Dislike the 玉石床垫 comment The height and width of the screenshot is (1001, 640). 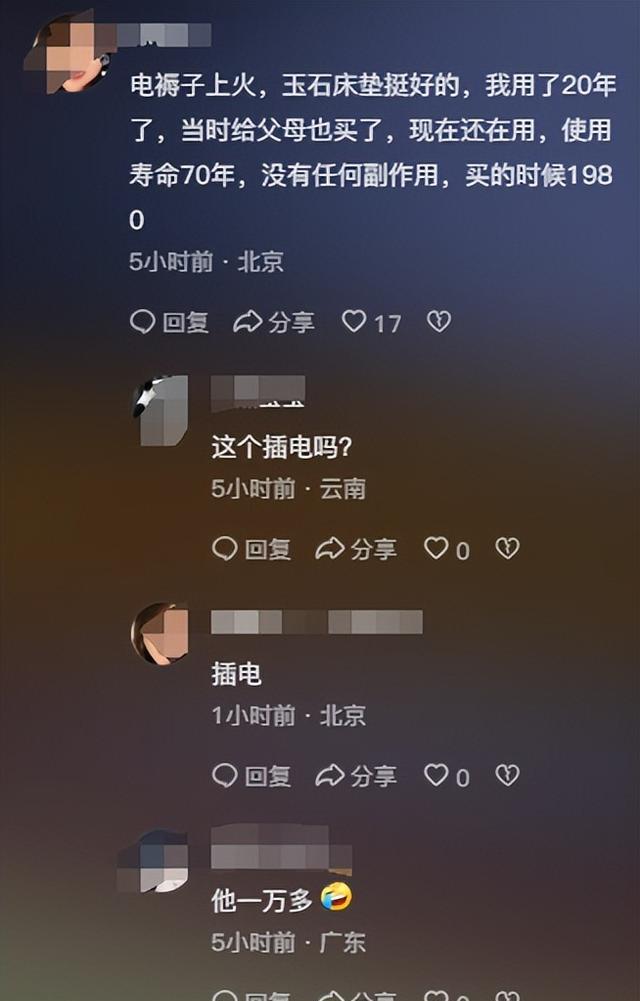point(439,322)
